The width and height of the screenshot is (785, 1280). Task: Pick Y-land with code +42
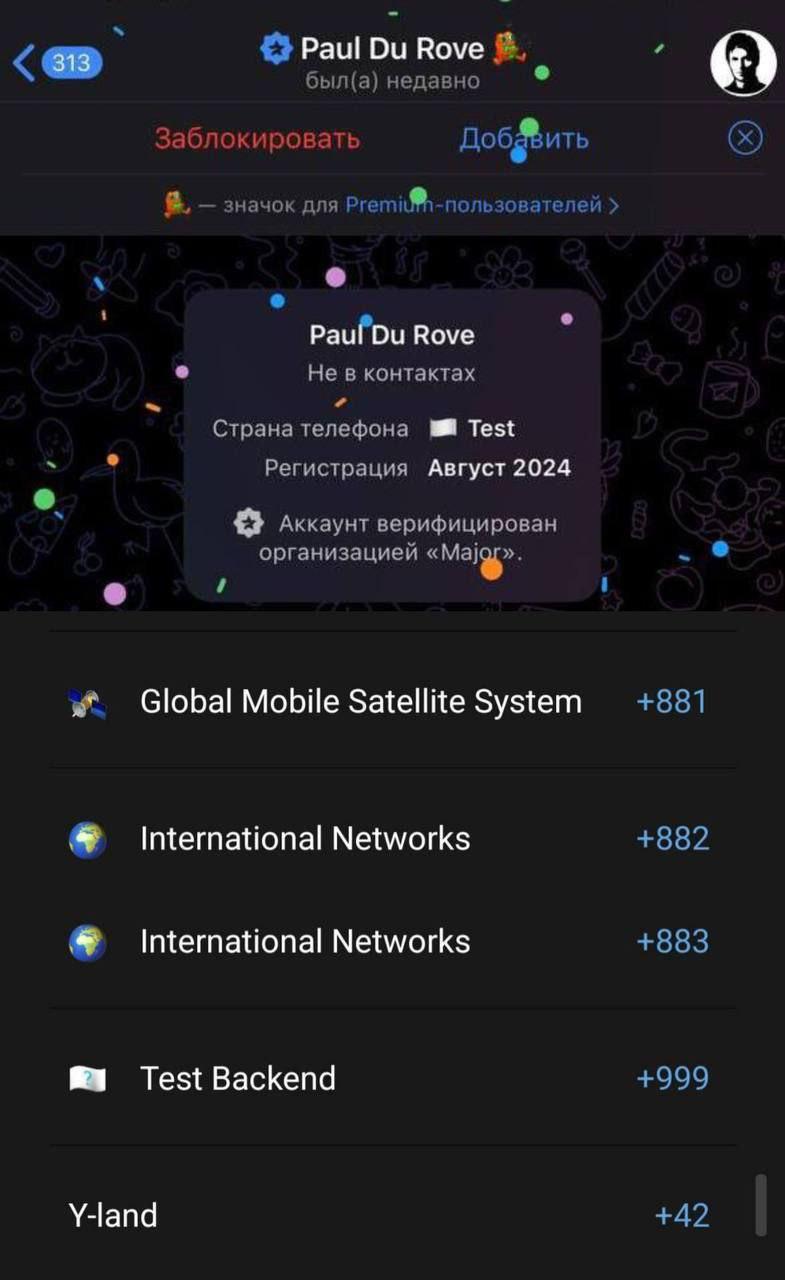pos(390,1215)
